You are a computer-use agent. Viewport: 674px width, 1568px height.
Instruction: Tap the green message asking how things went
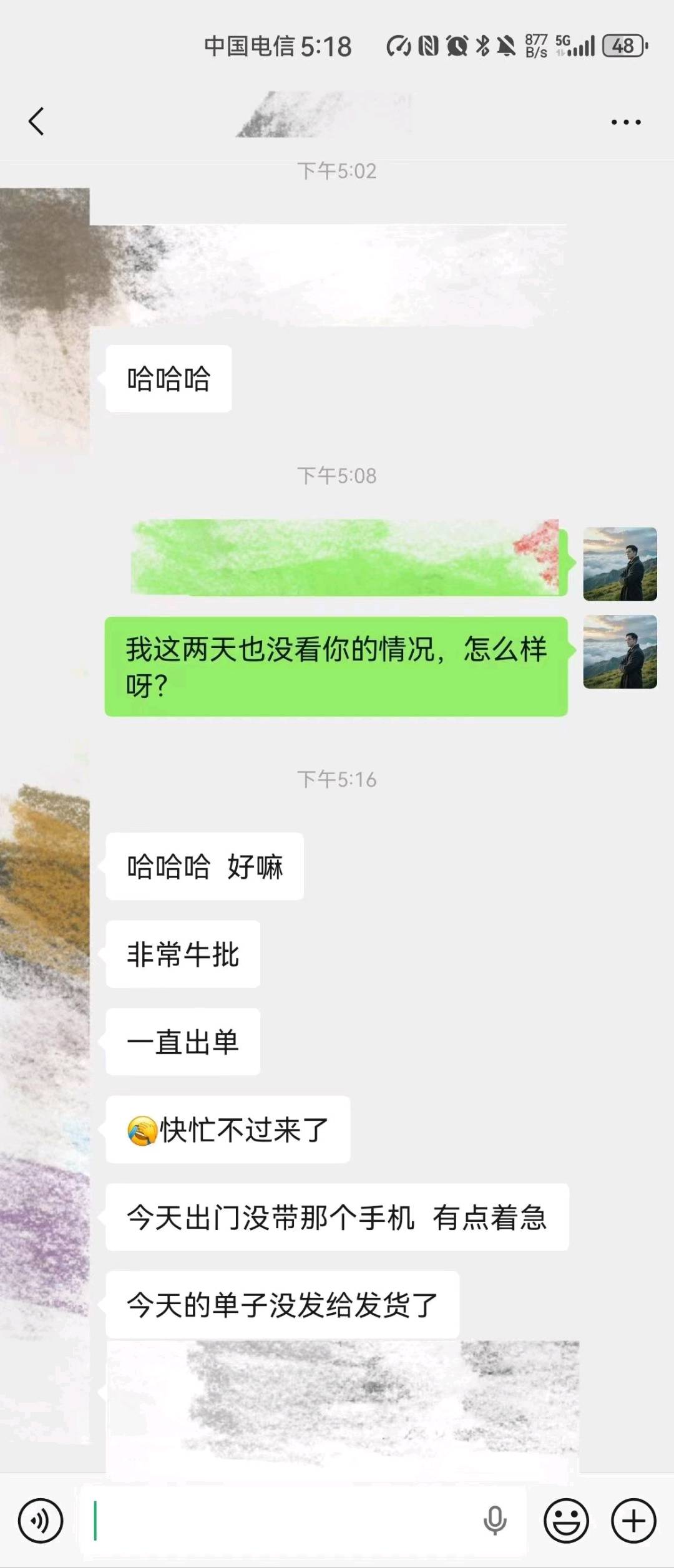[337, 667]
